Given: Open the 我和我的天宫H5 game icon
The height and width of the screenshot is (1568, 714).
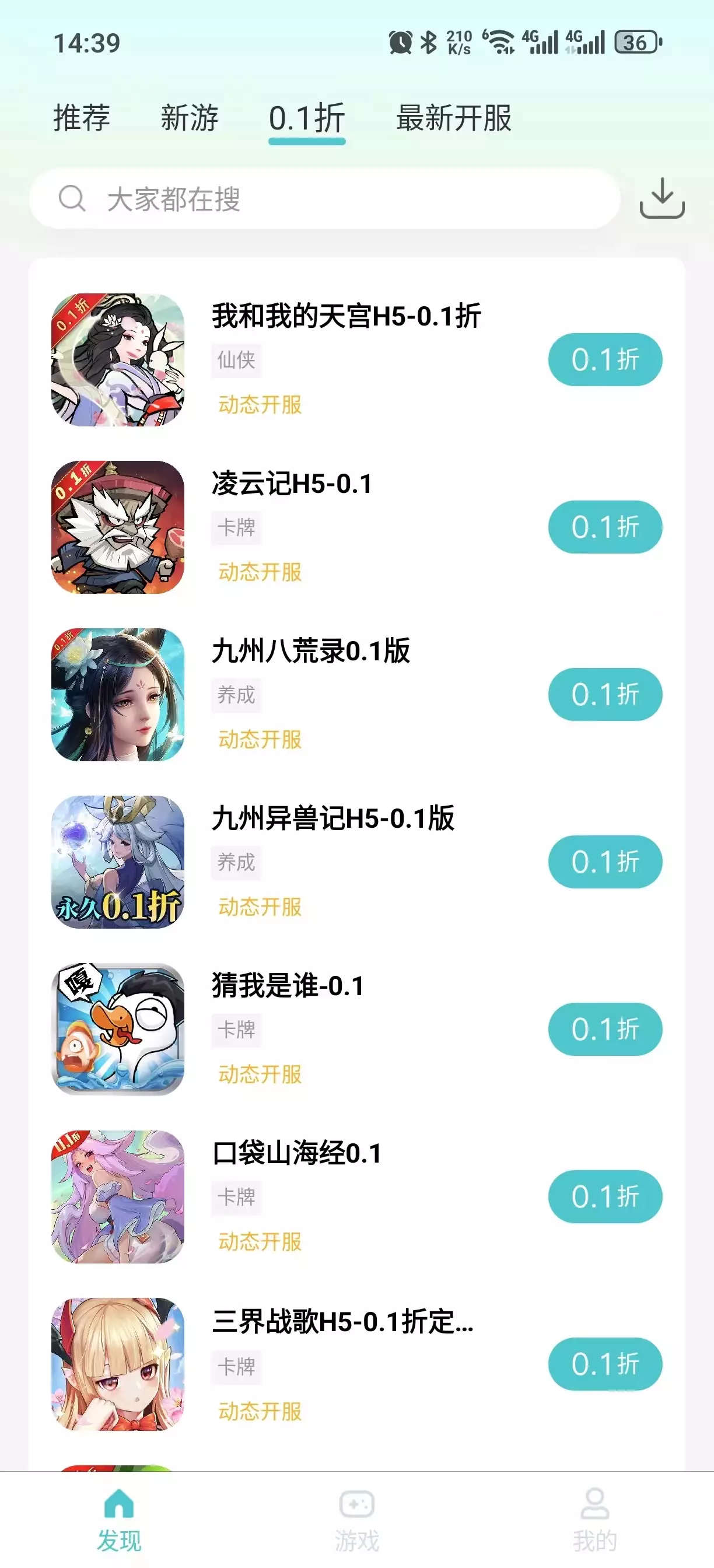Looking at the screenshot, I should 118,360.
